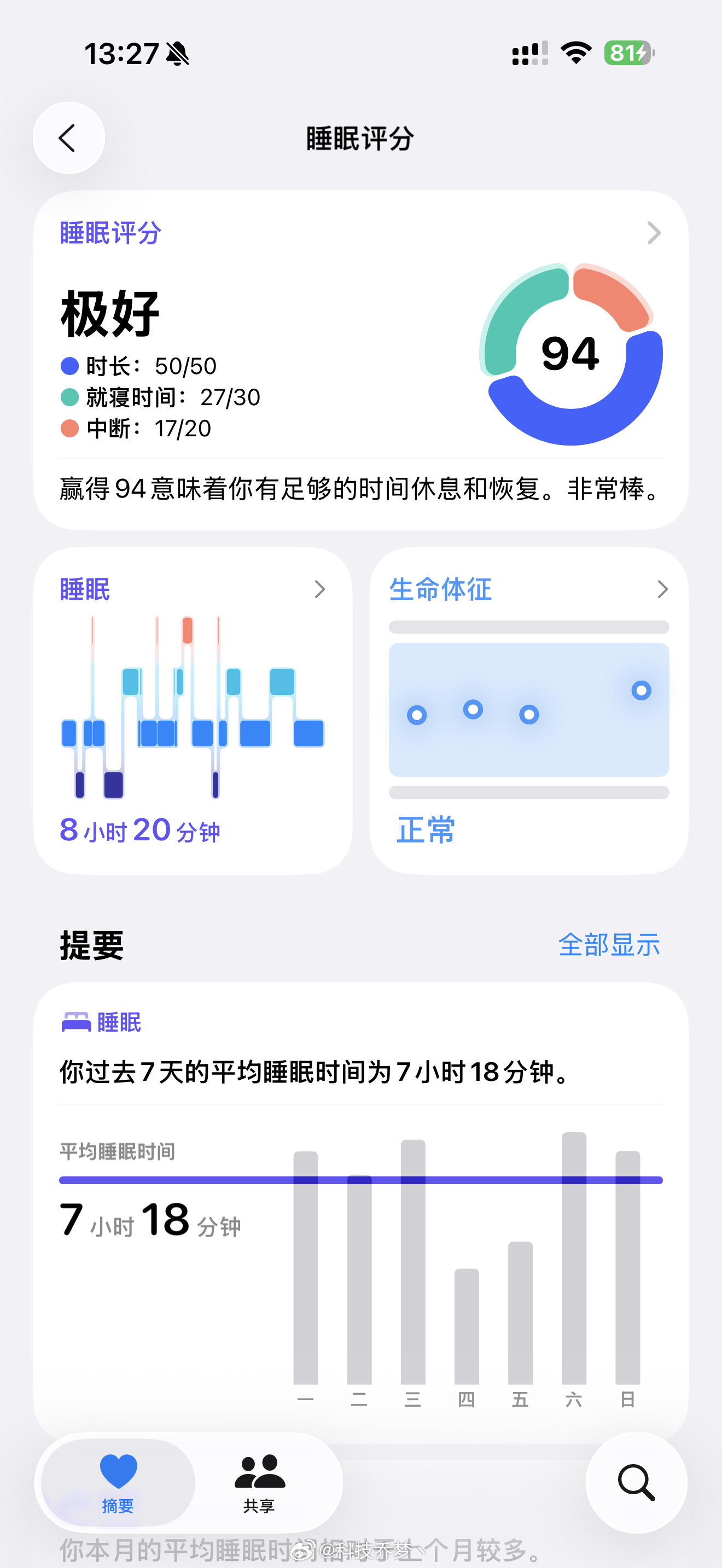
Task: Tap the muted notifications bell icon
Action: coord(178,54)
